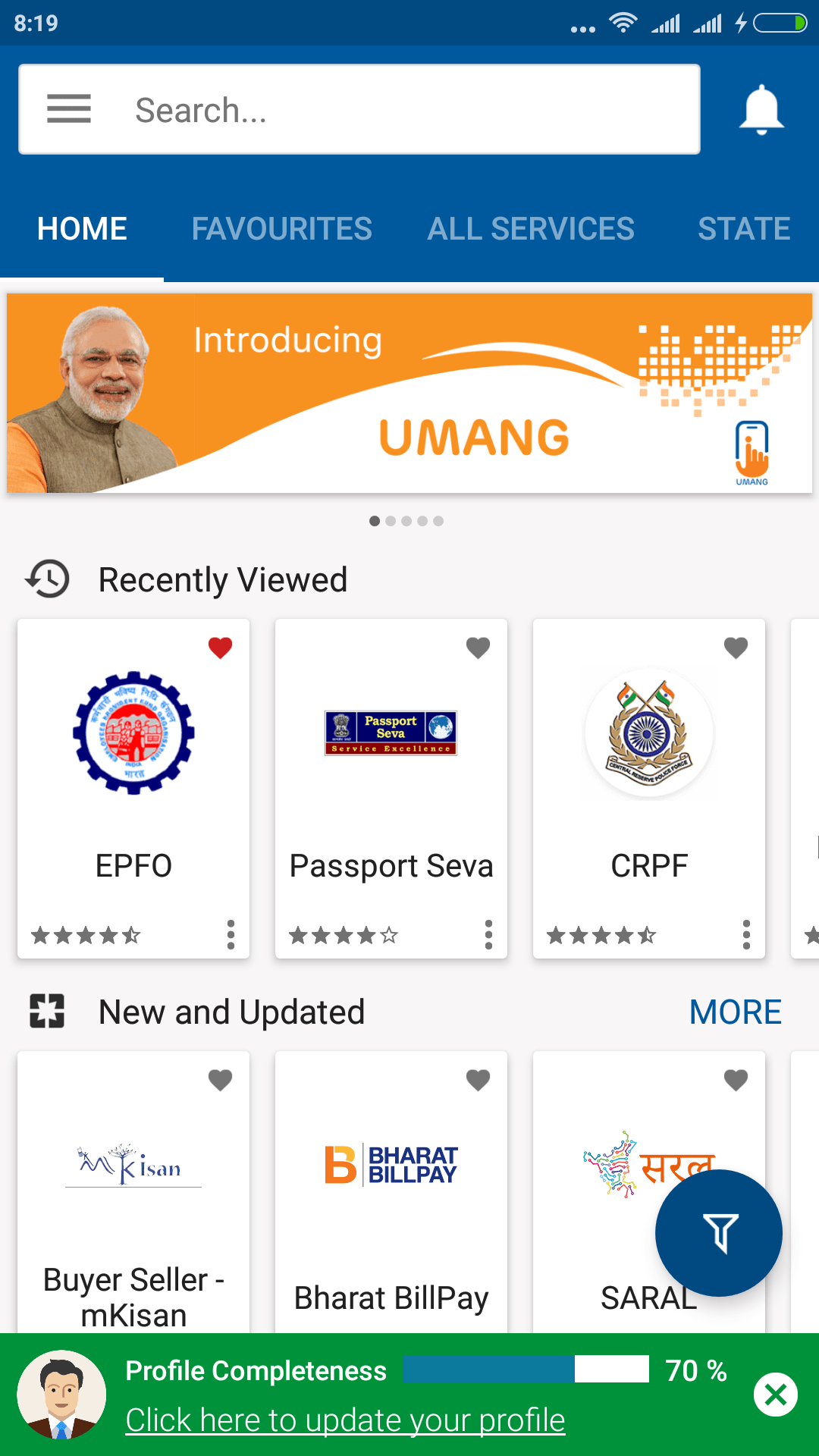Open the CRPF service logo
This screenshot has width=819, height=1456.
point(648,732)
